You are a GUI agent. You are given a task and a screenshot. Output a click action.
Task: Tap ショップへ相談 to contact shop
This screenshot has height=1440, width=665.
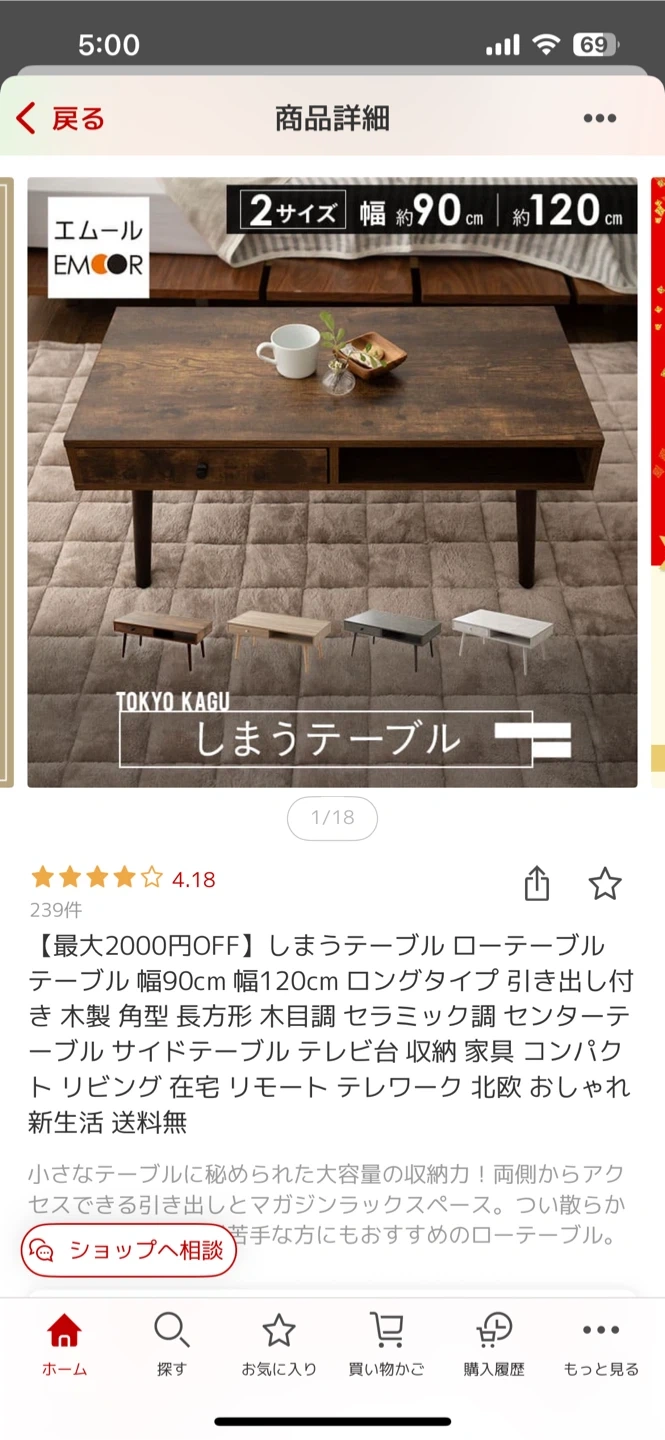coord(129,1250)
